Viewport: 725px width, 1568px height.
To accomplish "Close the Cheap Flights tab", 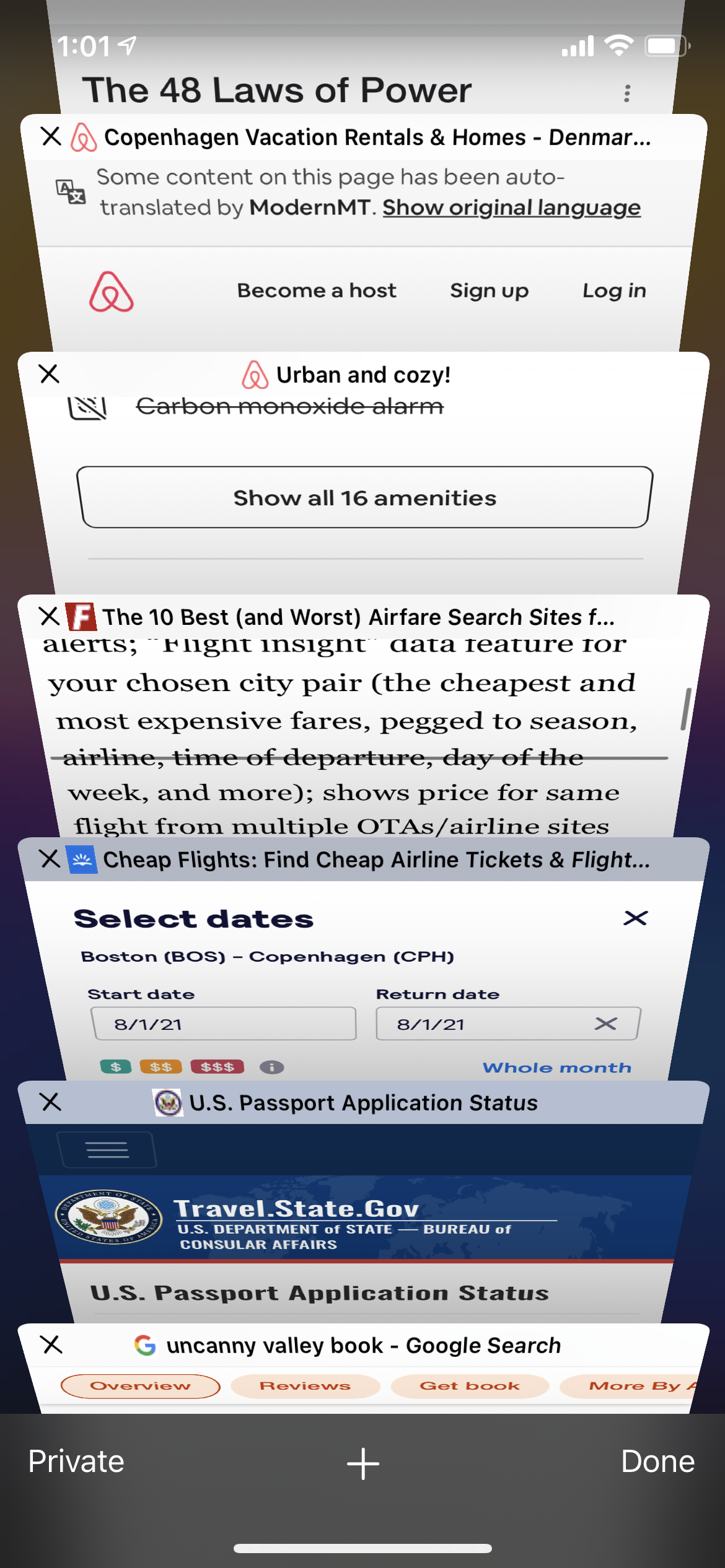I will (50, 858).
